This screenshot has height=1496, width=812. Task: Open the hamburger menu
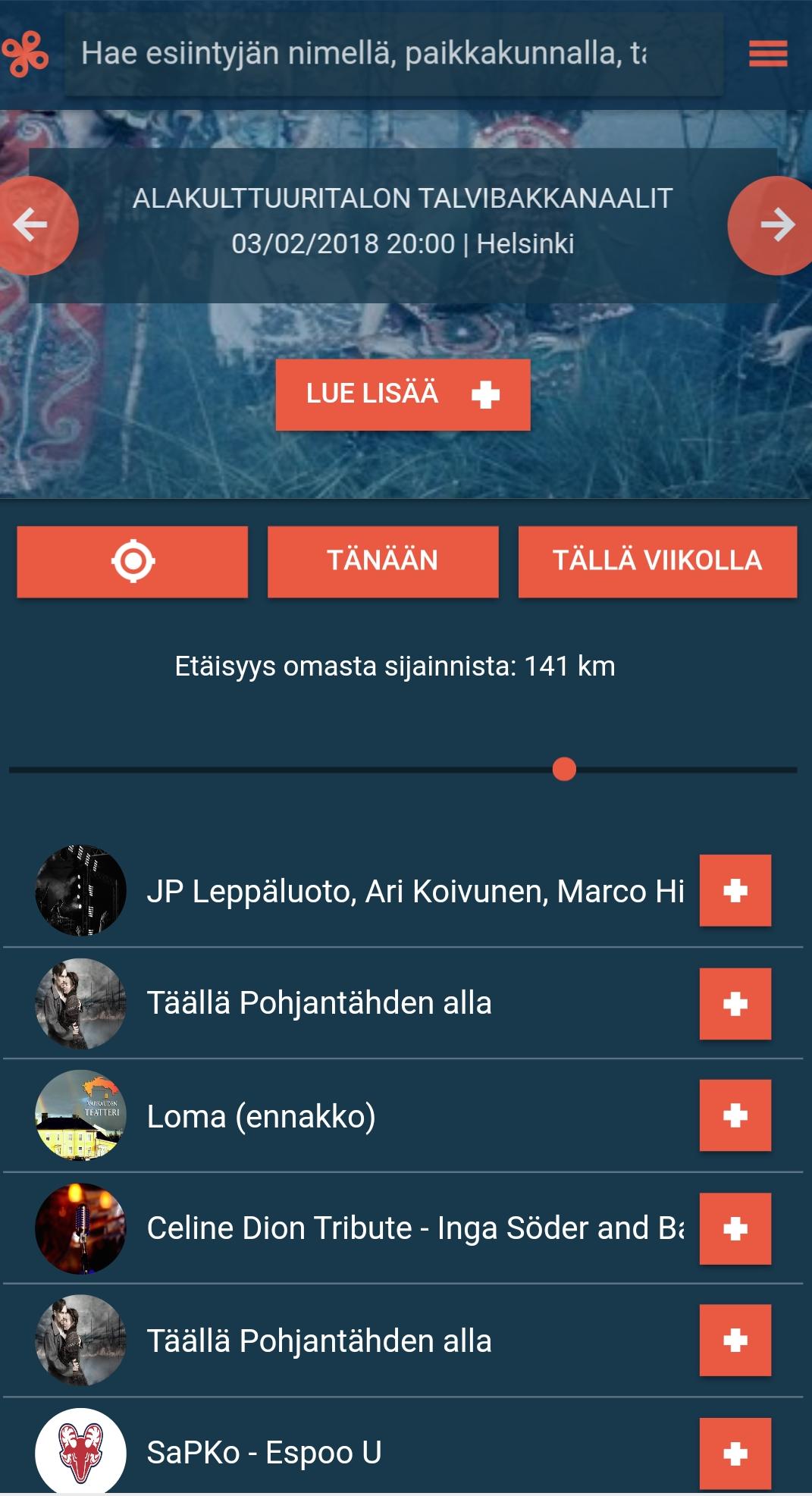tap(767, 53)
